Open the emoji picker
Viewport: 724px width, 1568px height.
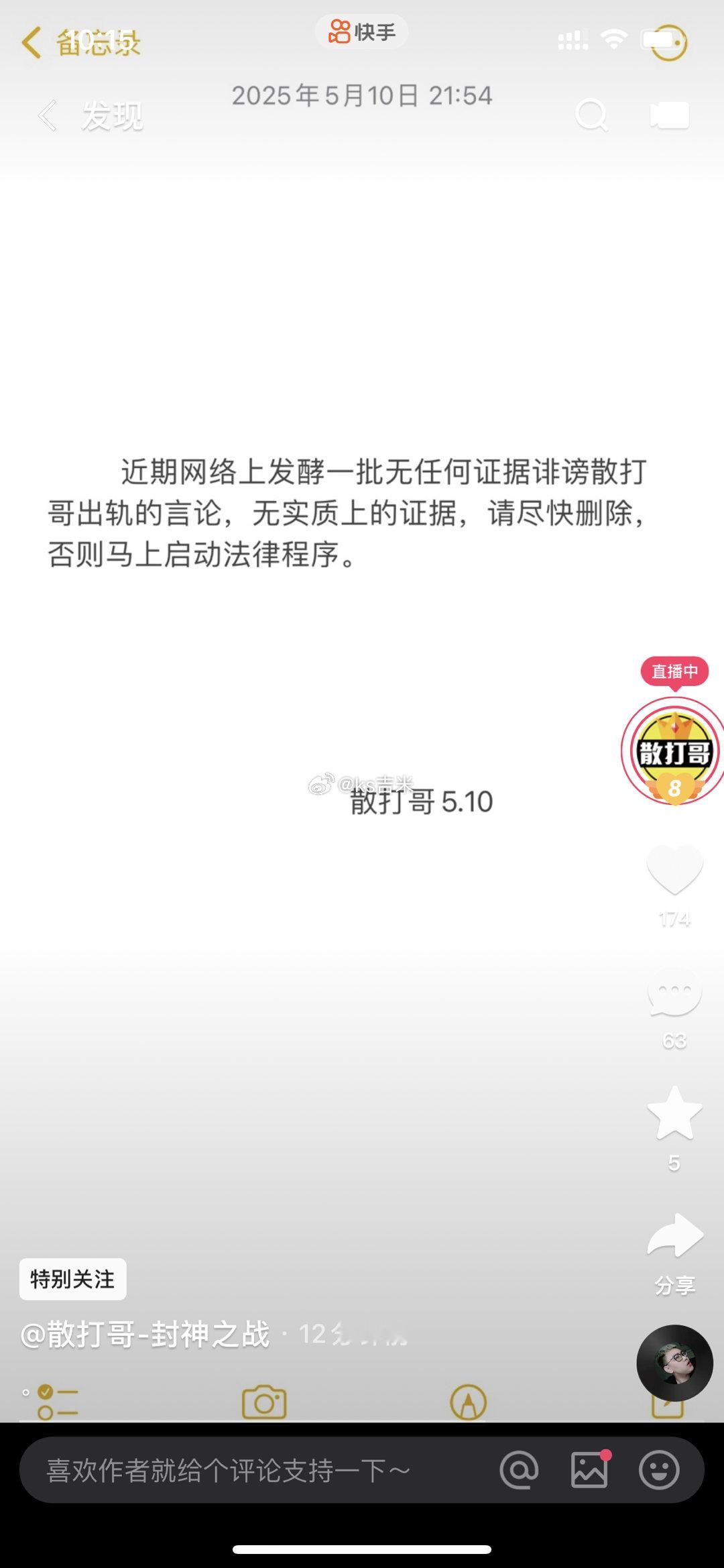659,1471
